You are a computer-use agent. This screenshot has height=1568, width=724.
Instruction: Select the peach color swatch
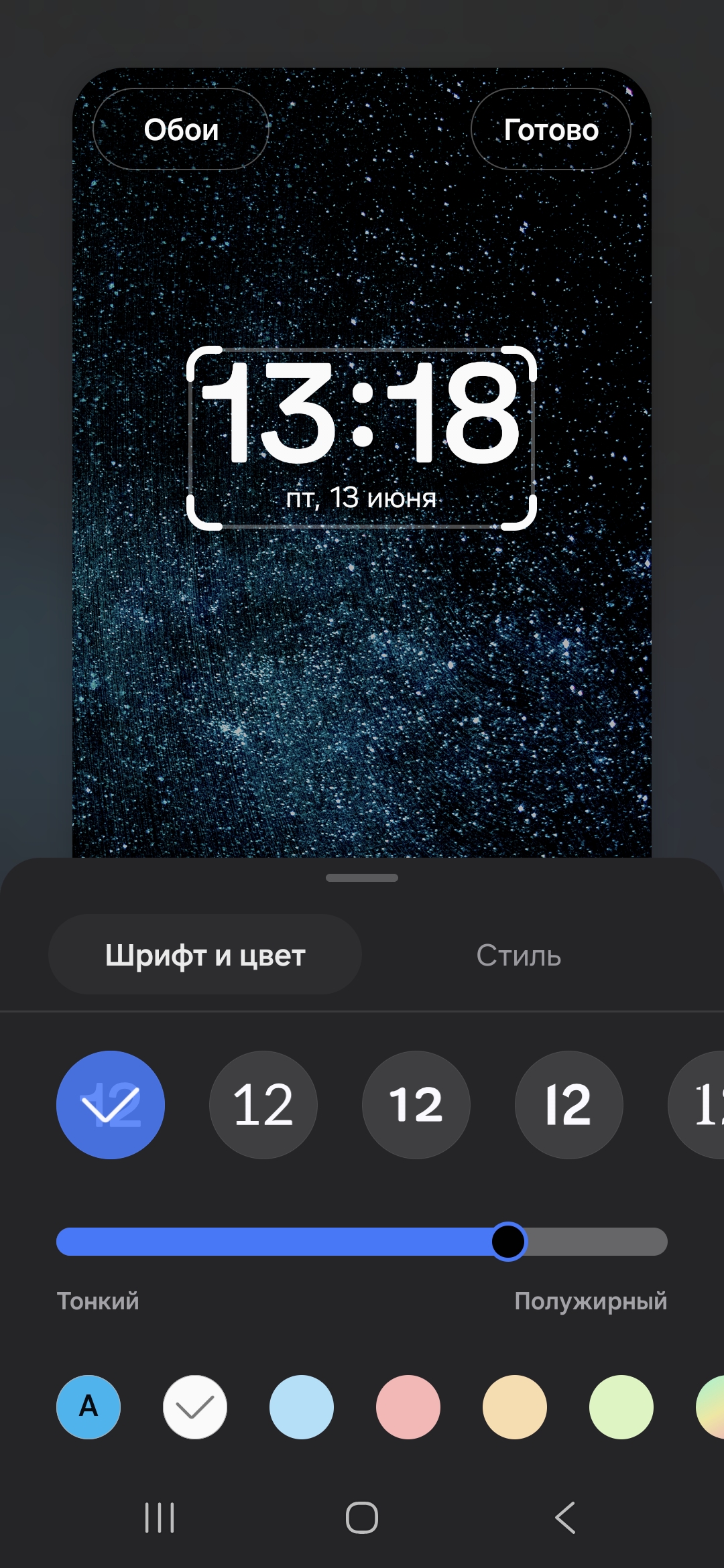pyautogui.click(x=515, y=1407)
